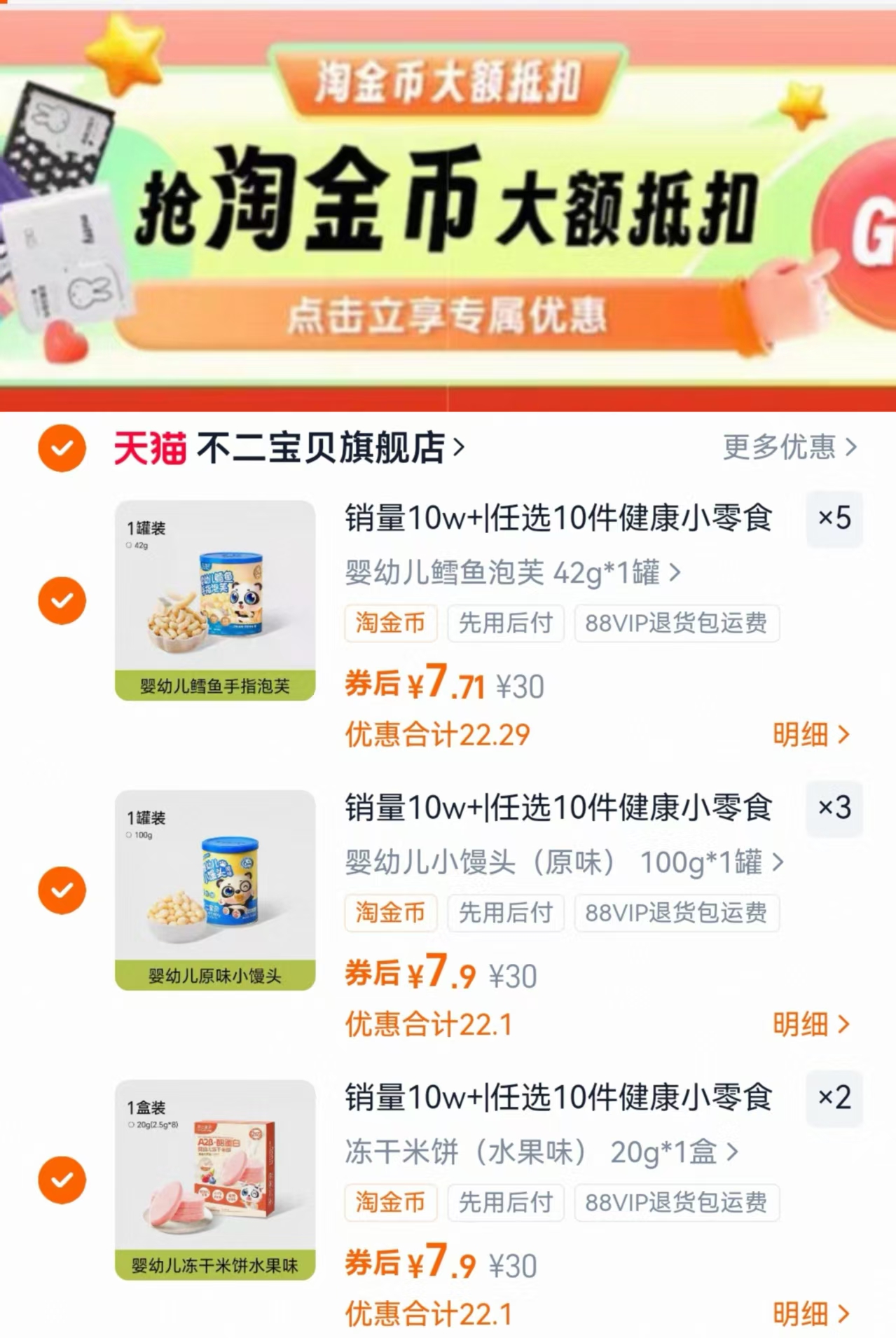The image size is (896, 1338).
Task: Click the 婴幼儿冻干米饼水果味 product image
Action: (215, 1180)
